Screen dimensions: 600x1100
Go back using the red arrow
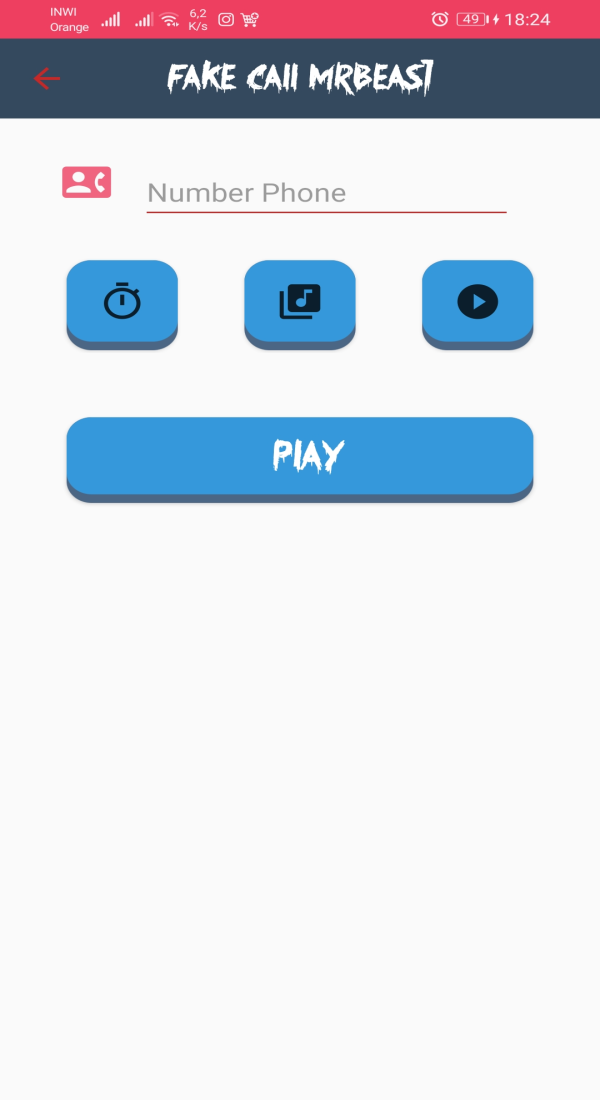[47, 79]
